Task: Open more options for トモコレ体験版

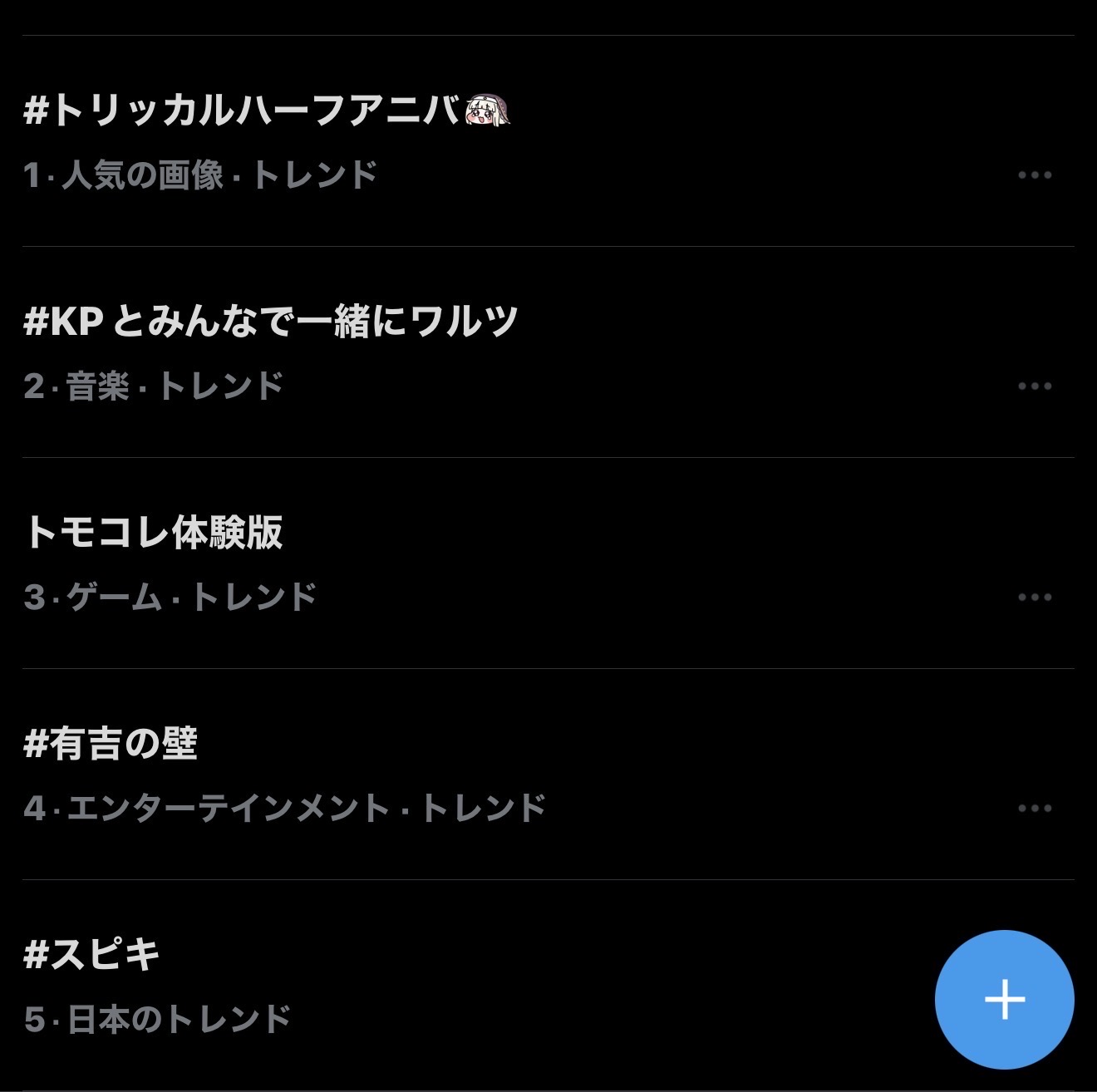Action: [x=1035, y=598]
